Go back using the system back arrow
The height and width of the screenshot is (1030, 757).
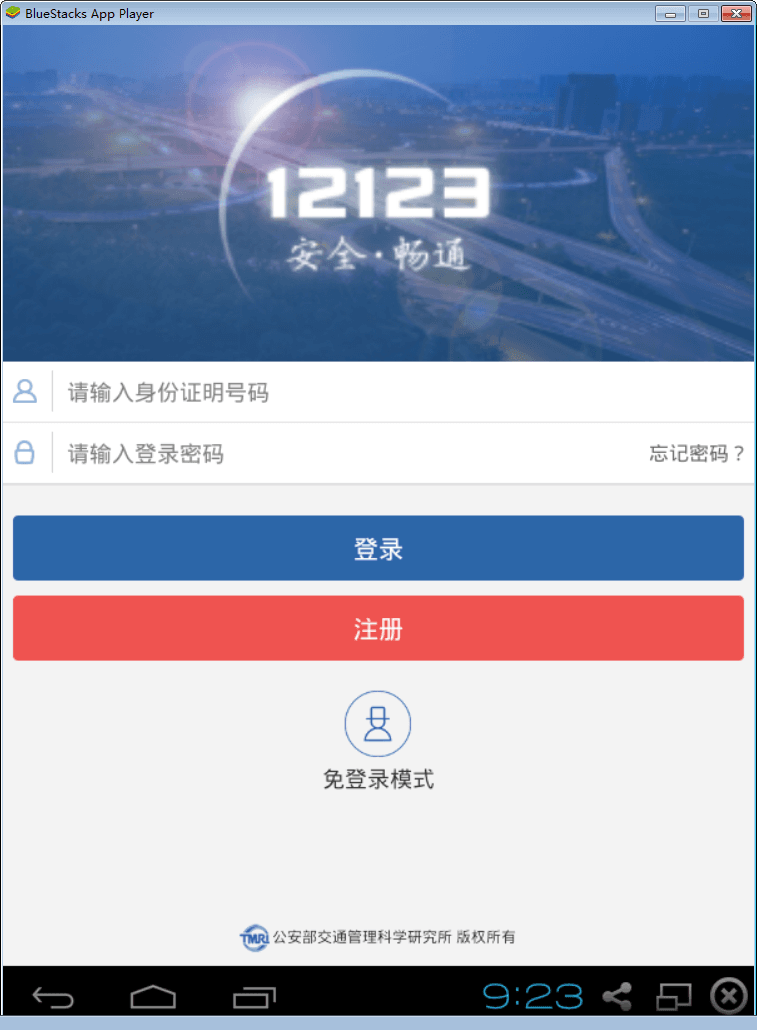[x=53, y=997]
